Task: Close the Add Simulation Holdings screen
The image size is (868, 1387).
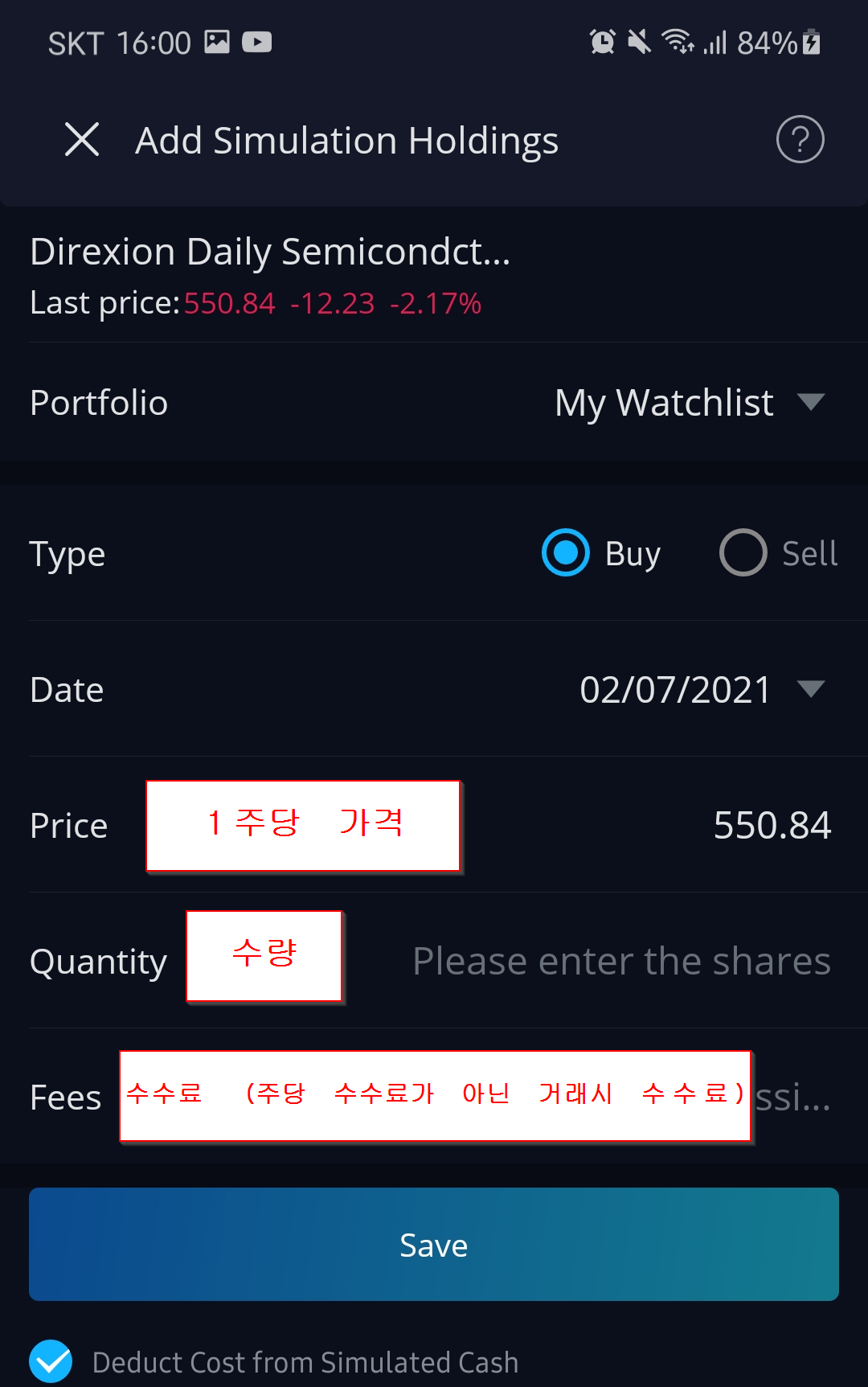Action: tap(82, 140)
